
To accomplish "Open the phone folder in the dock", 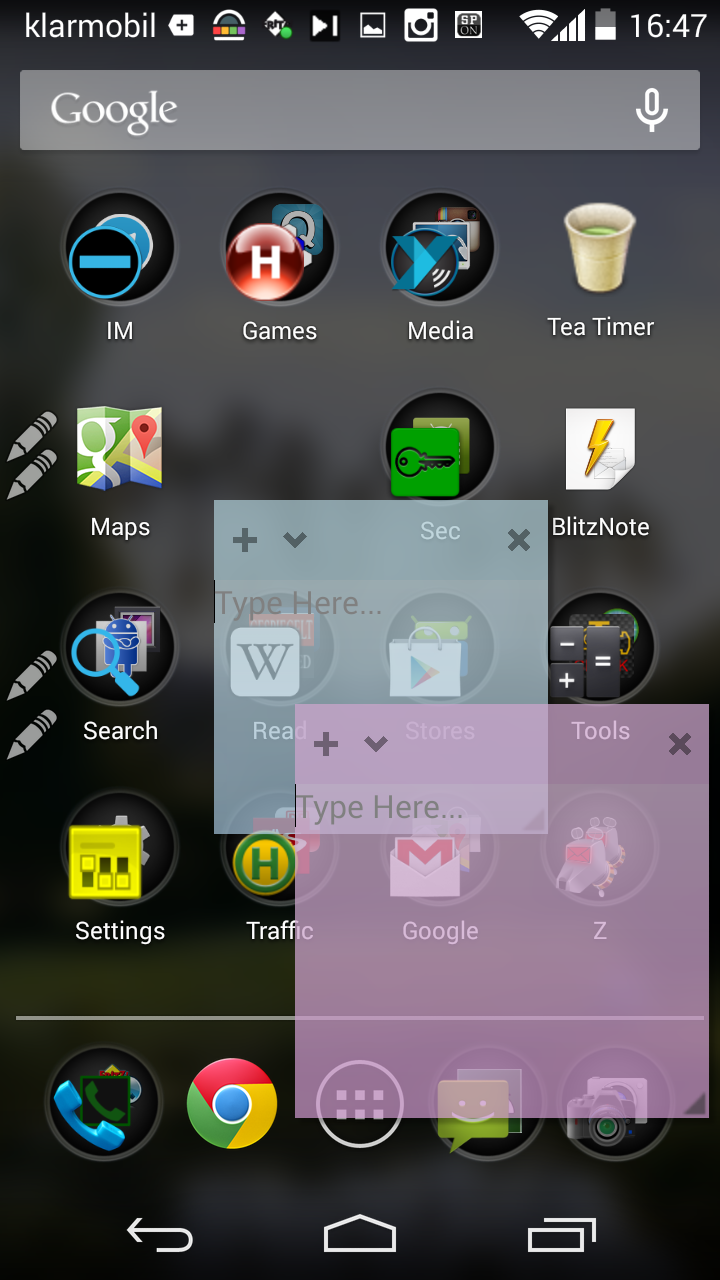I will click(102, 1103).
